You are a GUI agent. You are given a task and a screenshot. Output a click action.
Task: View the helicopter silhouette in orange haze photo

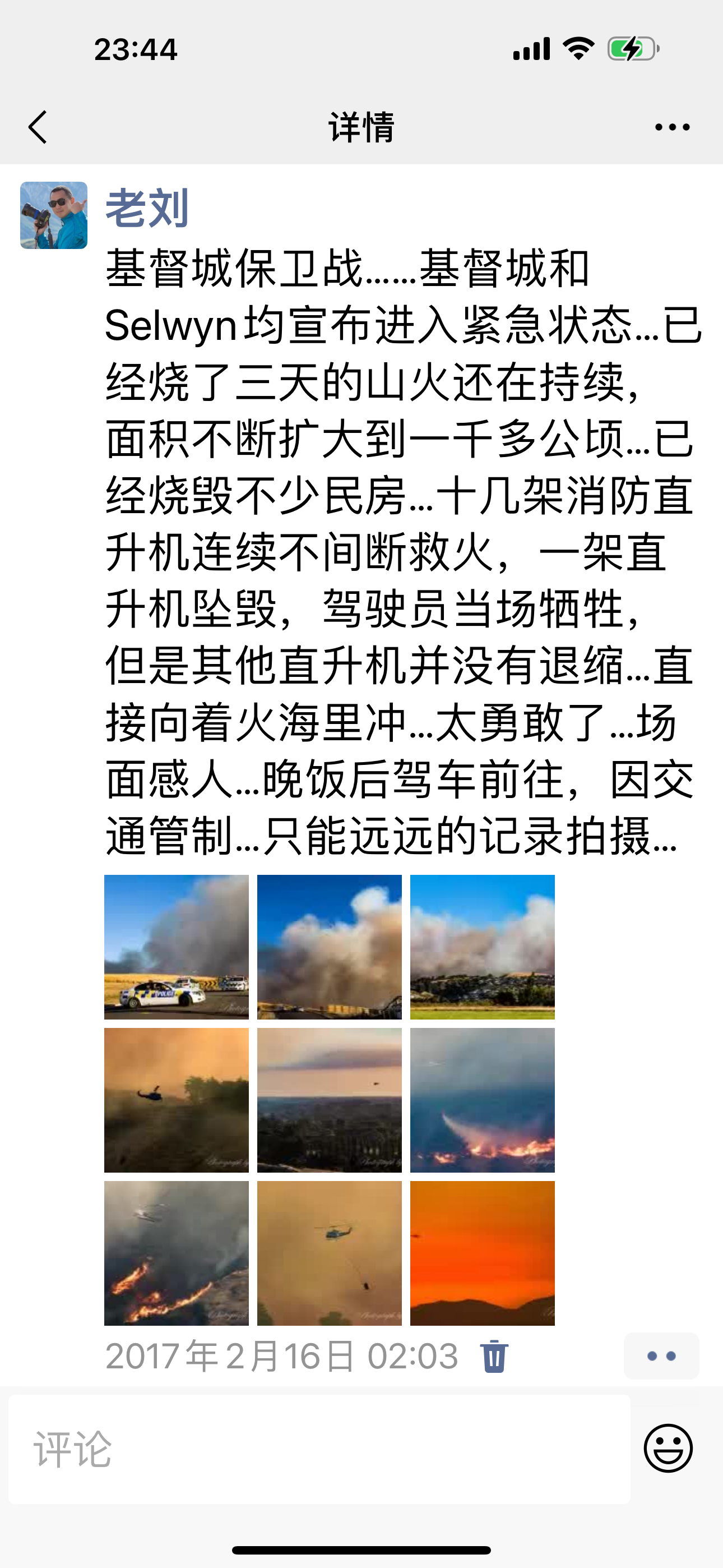(x=177, y=1100)
